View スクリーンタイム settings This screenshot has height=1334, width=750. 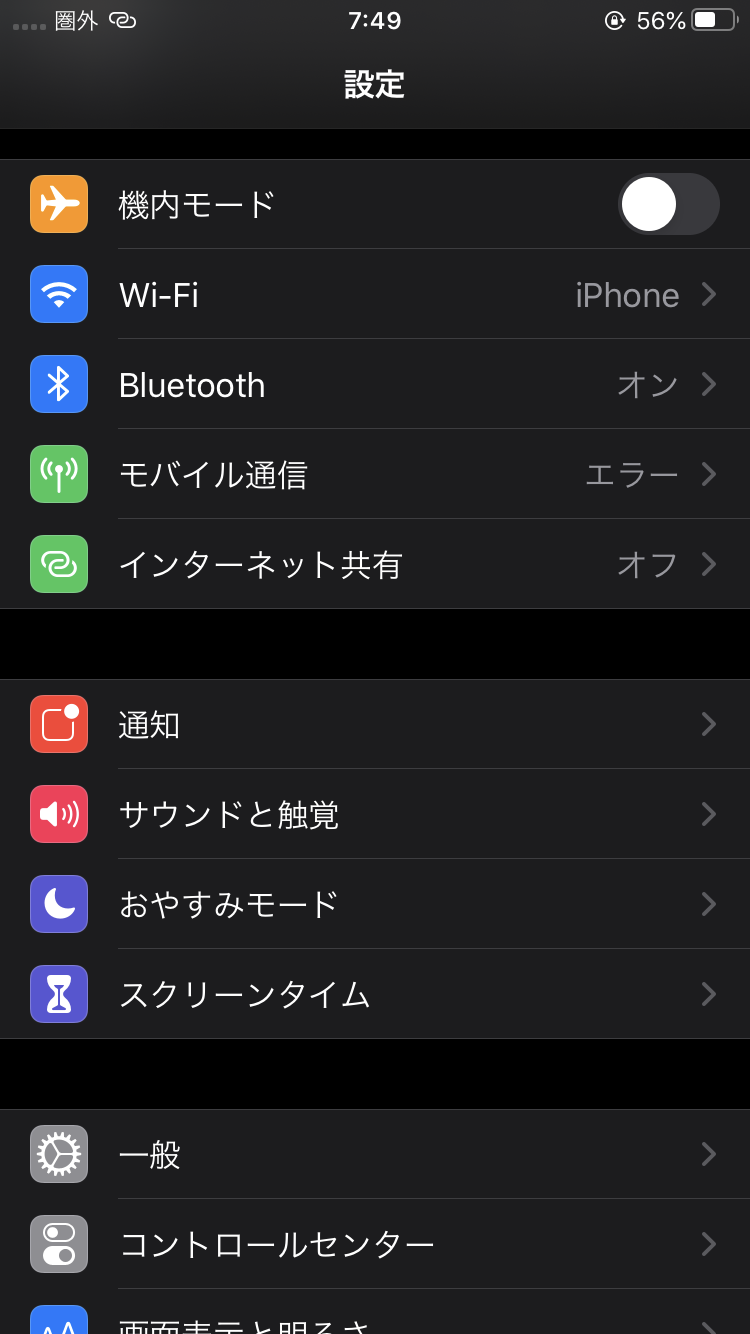point(375,994)
